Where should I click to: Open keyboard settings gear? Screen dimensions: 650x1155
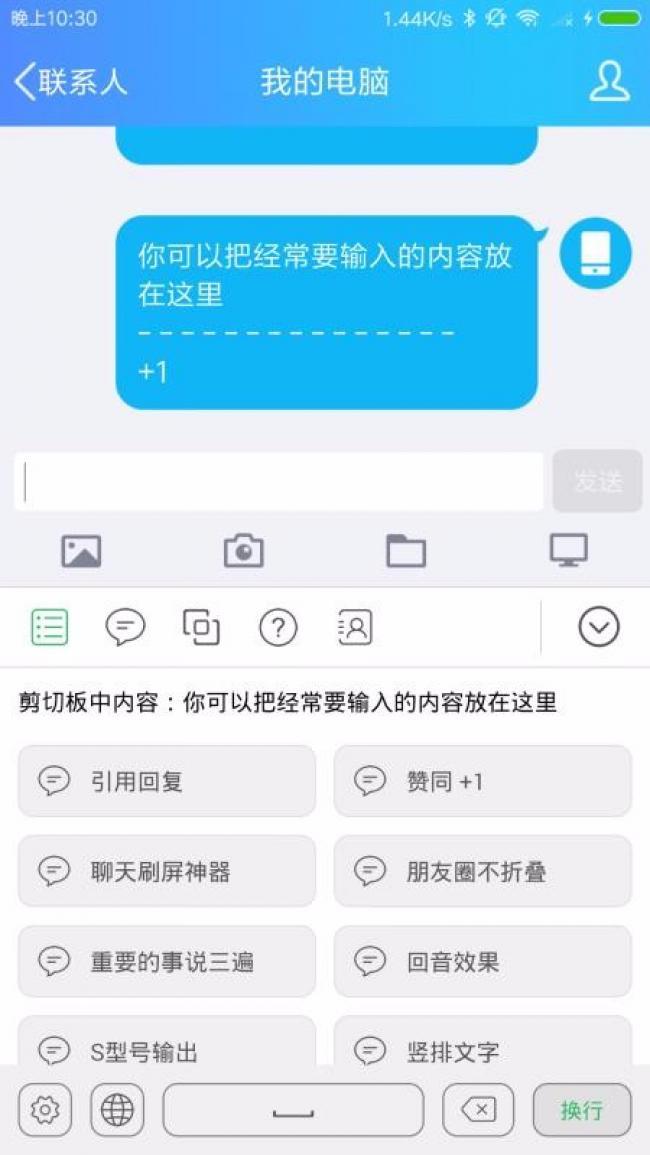pos(45,1110)
